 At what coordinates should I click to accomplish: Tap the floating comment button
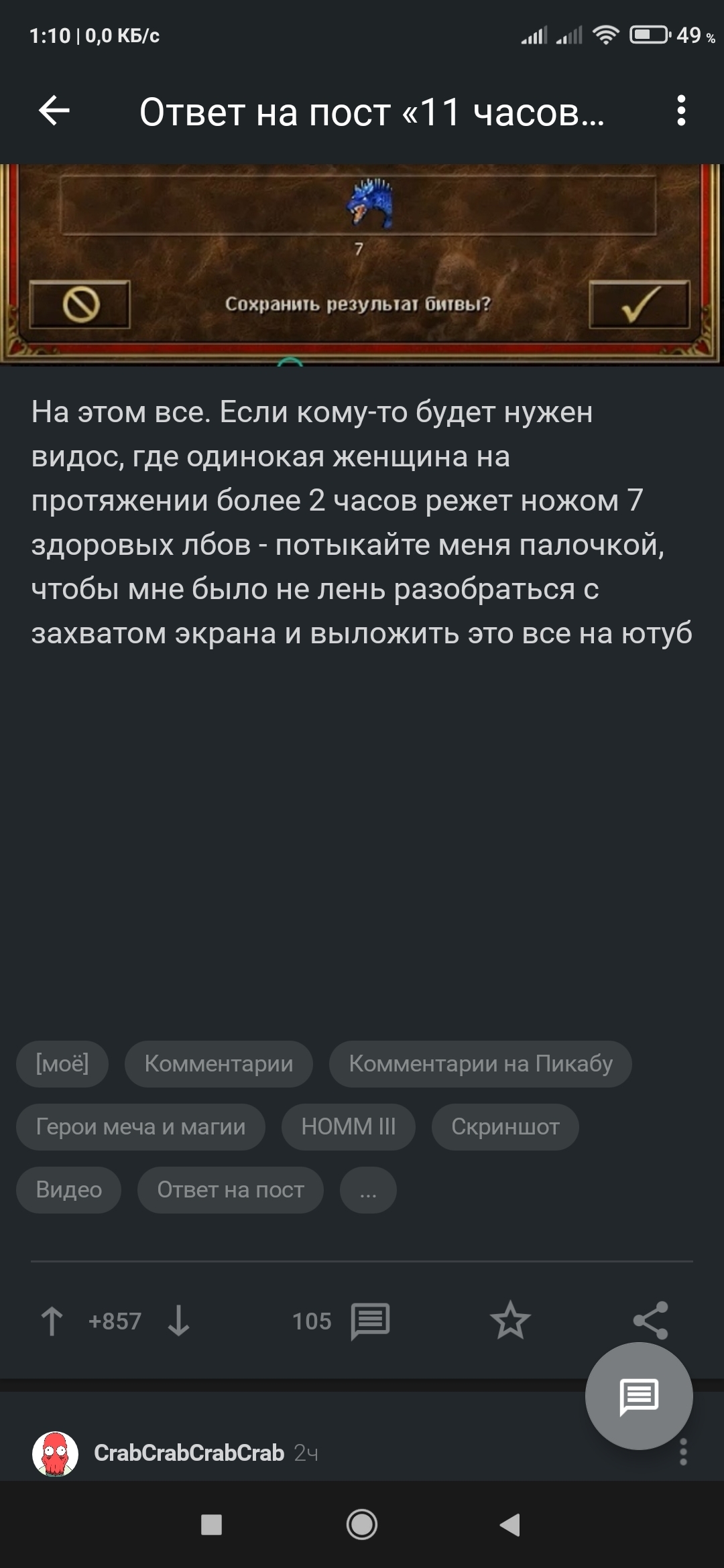[x=639, y=1396]
